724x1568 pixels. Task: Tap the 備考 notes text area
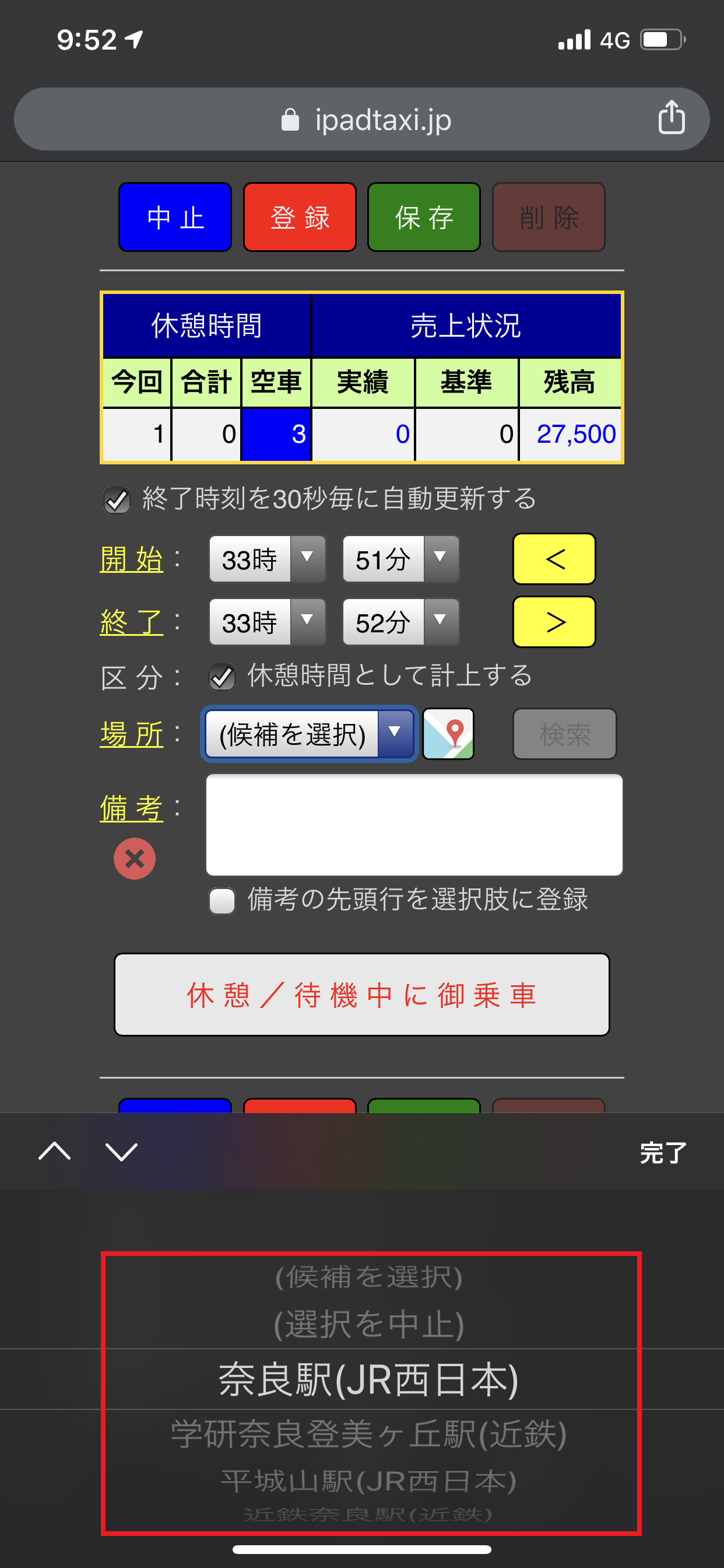(x=414, y=825)
